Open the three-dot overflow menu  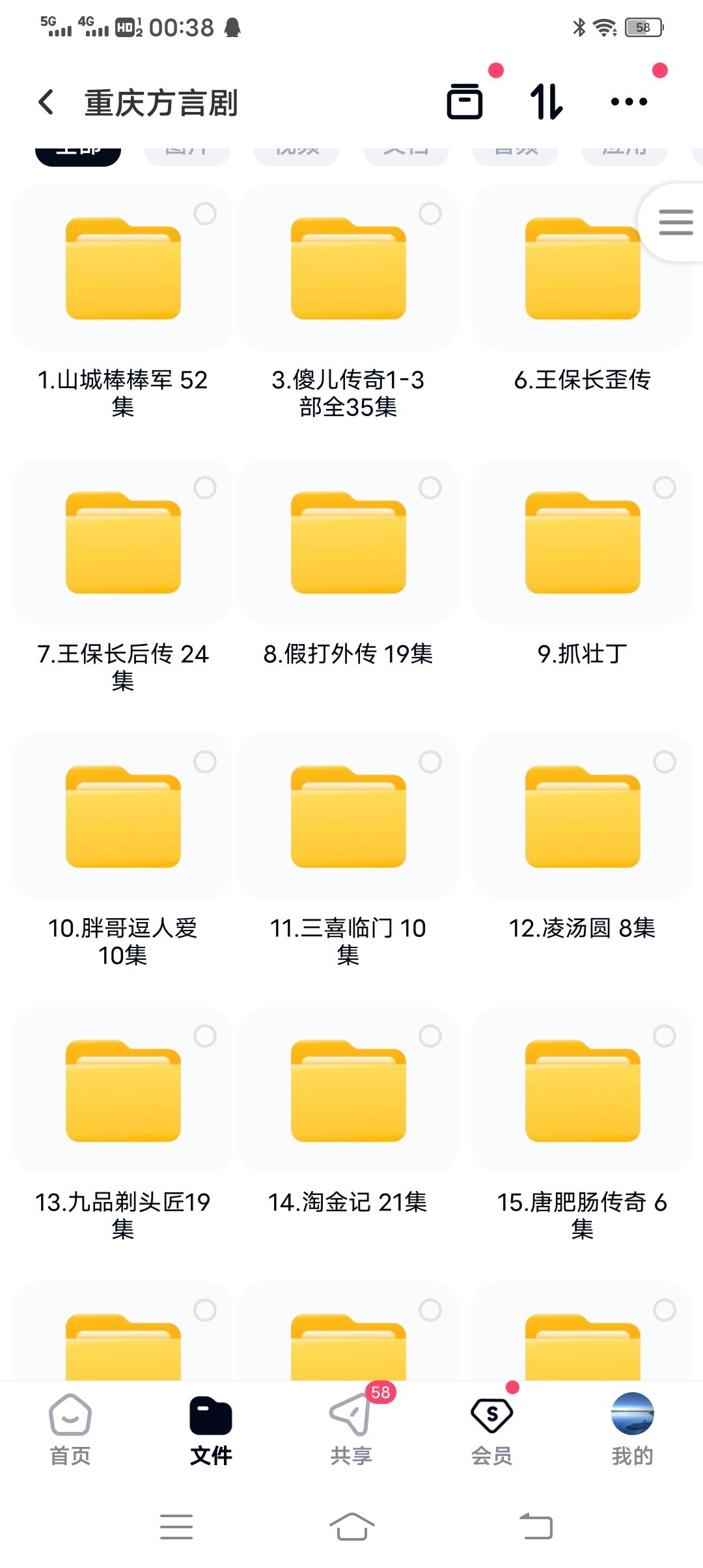coord(629,102)
